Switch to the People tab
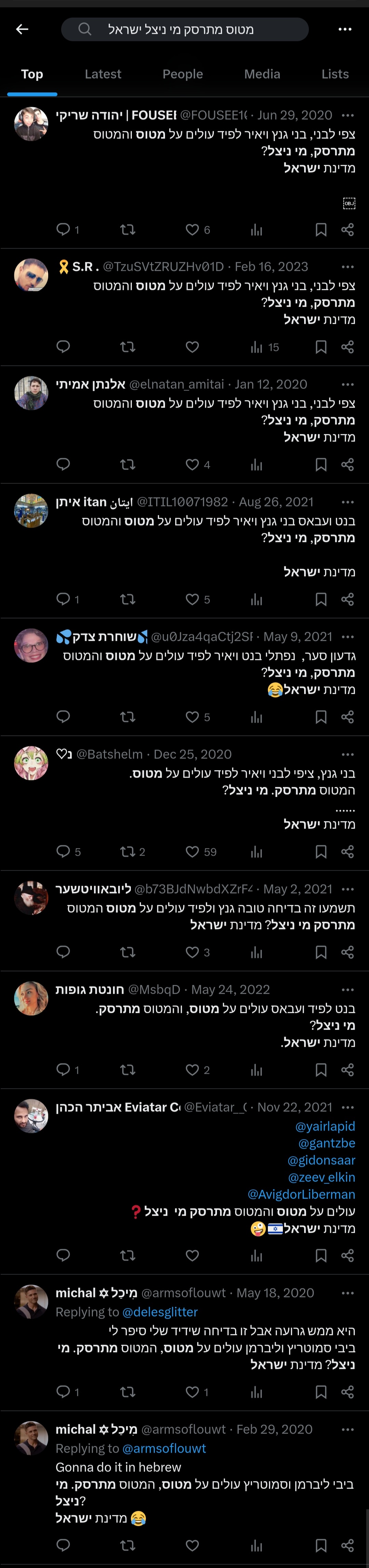Image resolution: width=369 pixels, height=1568 pixels. coord(182,74)
